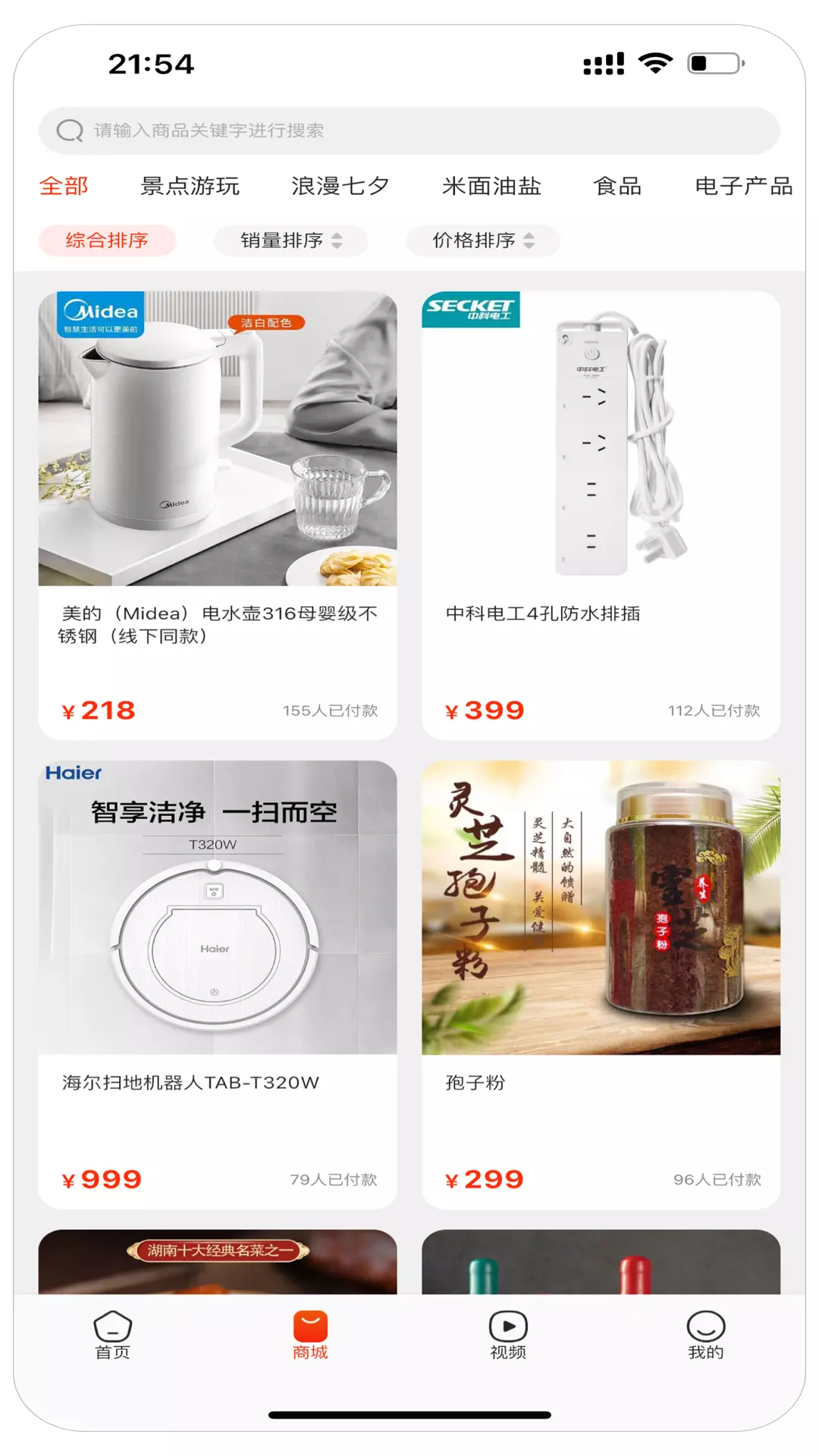Select the 商城 tab in the bottom bar
This screenshot has height=1456, width=819.
click(x=310, y=1336)
